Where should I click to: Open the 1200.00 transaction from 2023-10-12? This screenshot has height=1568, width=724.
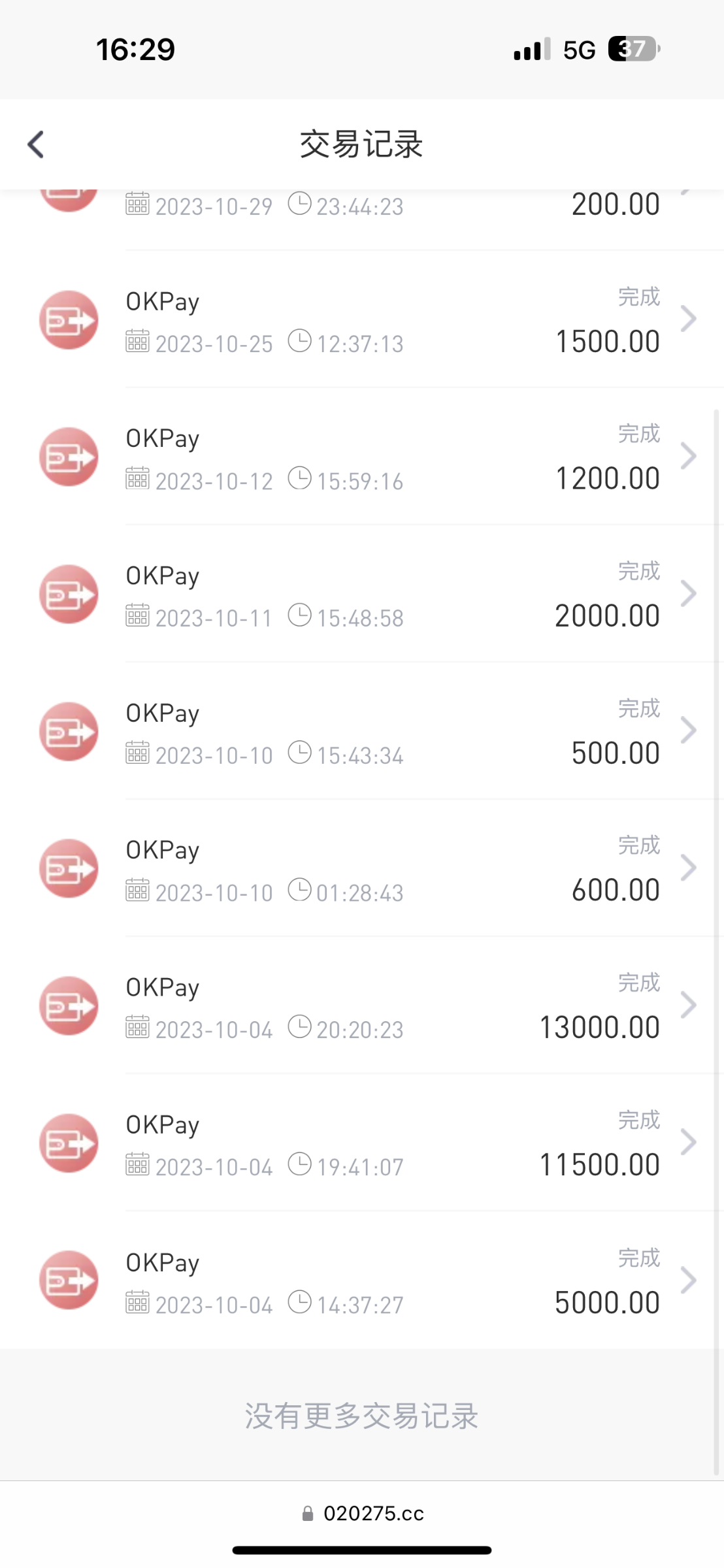click(x=362, y=457)
